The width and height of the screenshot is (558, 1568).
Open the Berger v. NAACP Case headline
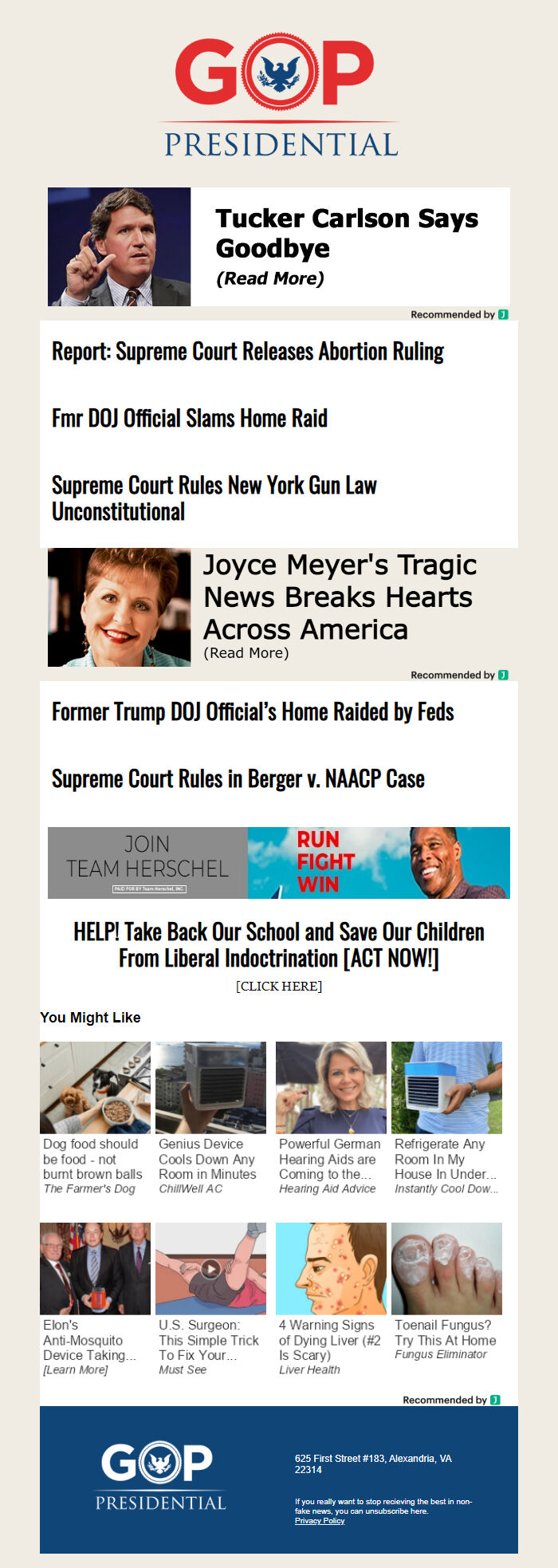pyautogui.click(x=238, y=779)
